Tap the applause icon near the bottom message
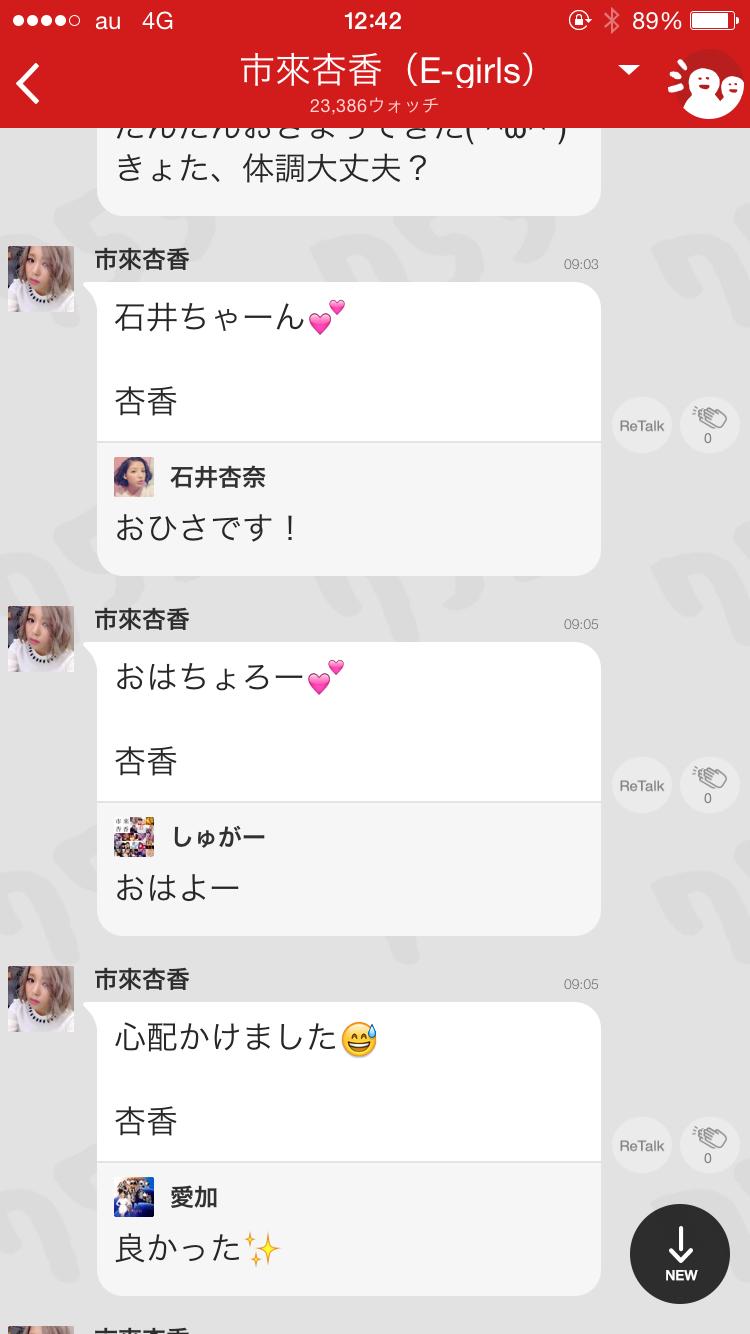The height and width of the screenshot is (1334, 750). (709, 1144)
